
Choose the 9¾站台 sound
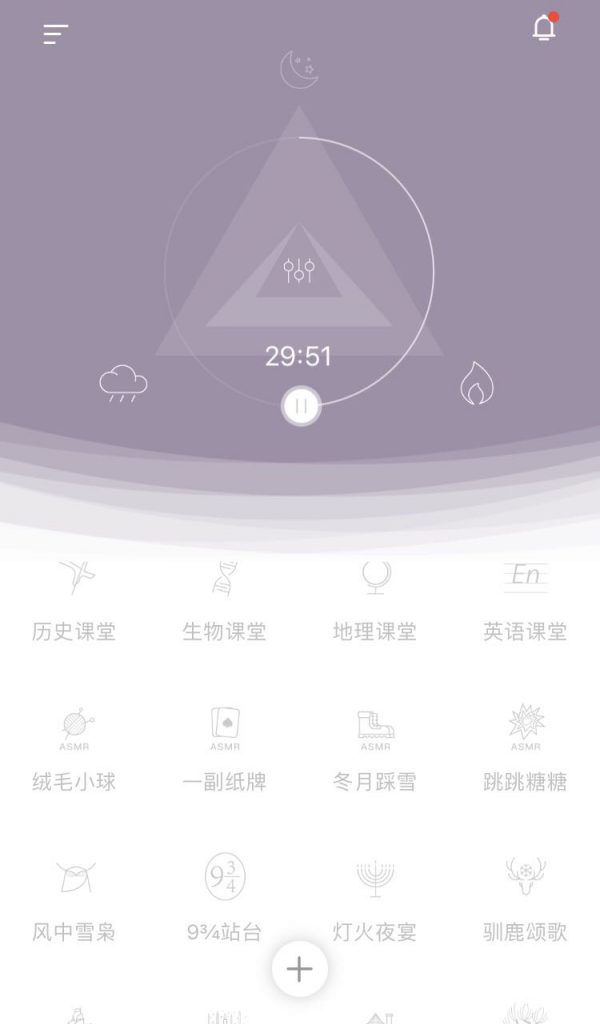pyautogui.click(x=224, y=898)
